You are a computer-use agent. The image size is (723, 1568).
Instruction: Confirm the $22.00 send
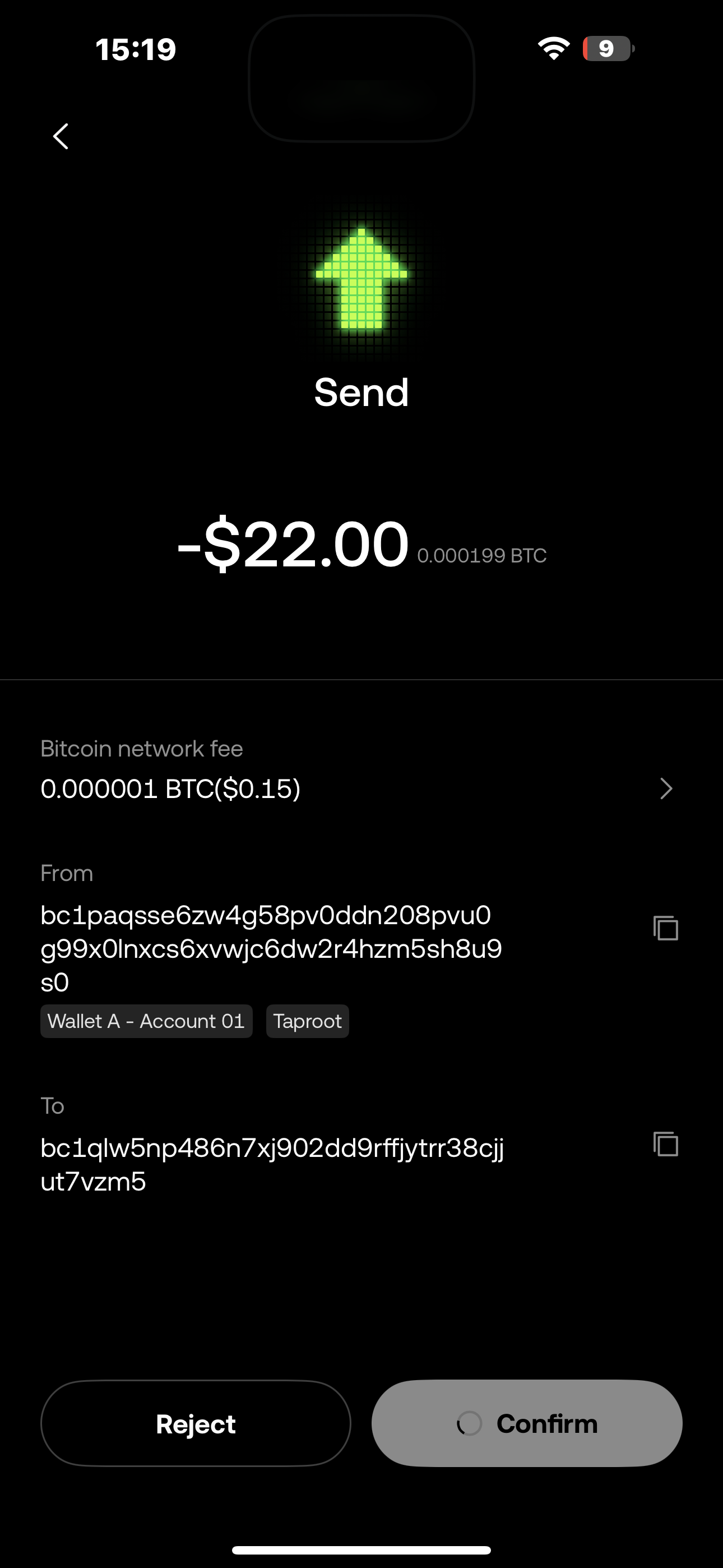527,1423
